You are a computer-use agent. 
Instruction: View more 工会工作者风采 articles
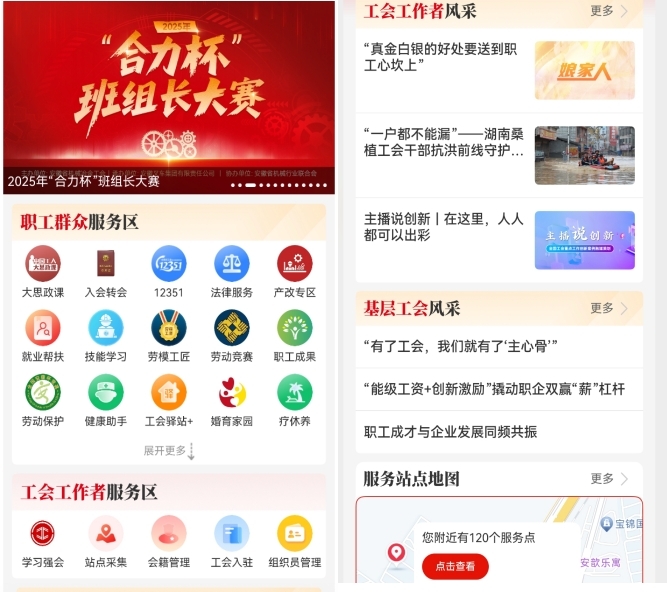[x=609, y=12]
